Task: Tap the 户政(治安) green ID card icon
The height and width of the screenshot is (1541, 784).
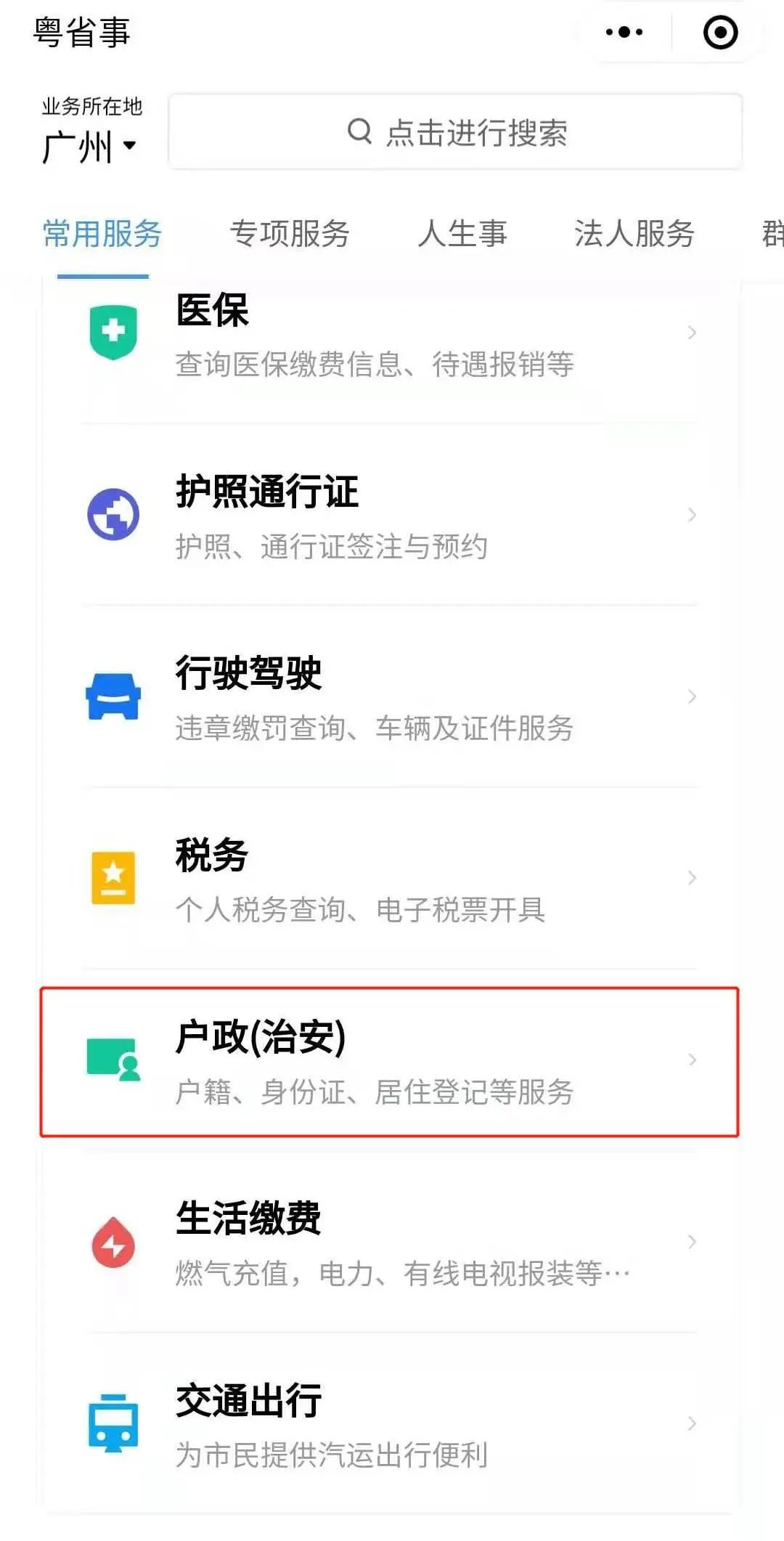Action: [x=113, y=1062]
